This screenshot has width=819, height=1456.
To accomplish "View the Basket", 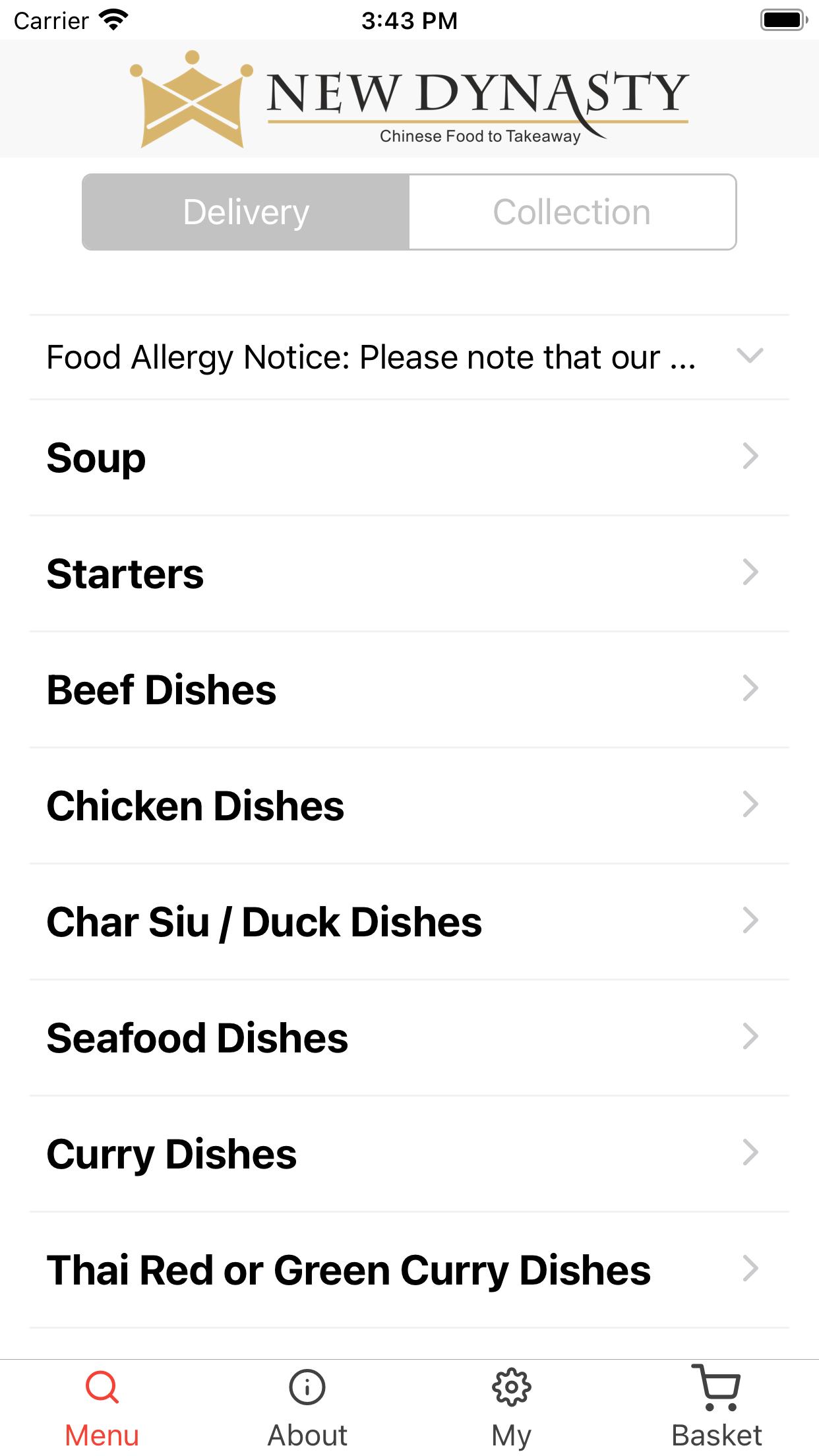I will pyautogui.click(x=717, y=1409).
